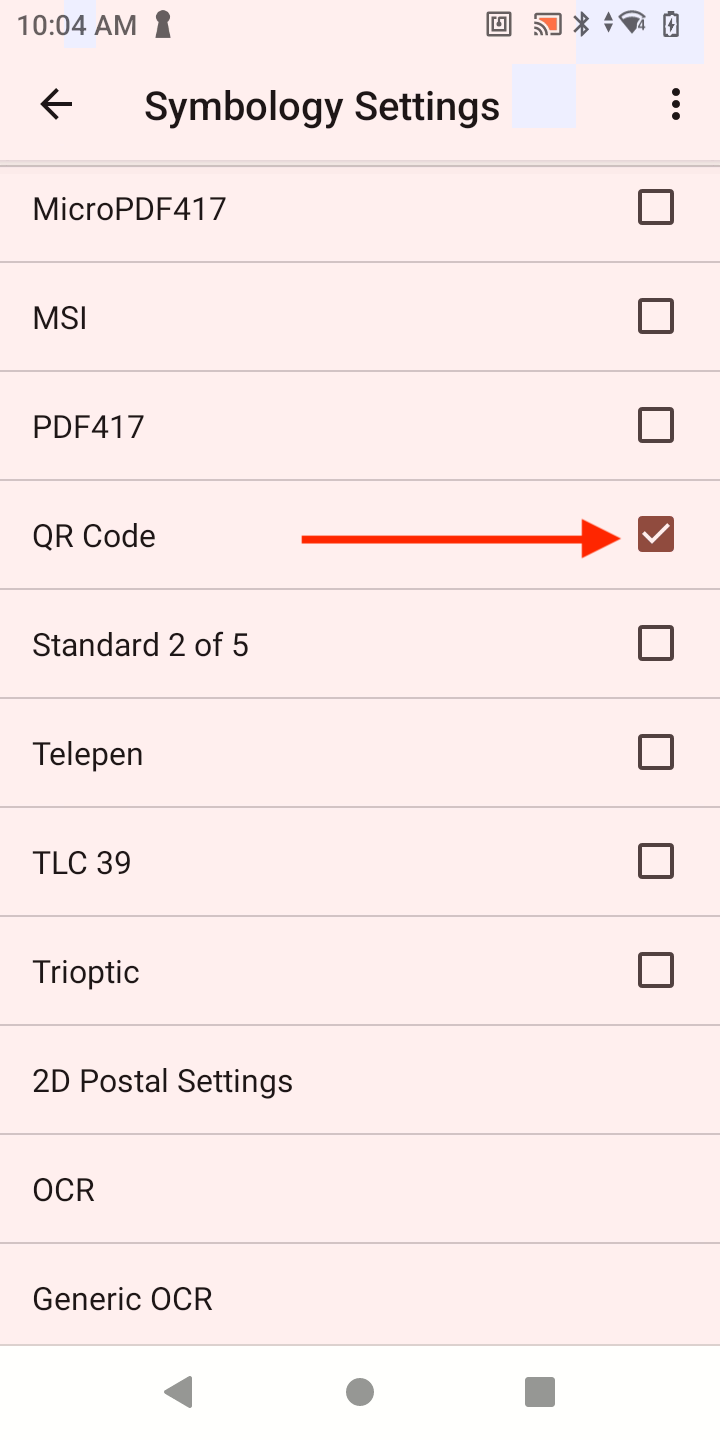Enable Telepen symbology

pyautogui.click(x=655, y=753)
